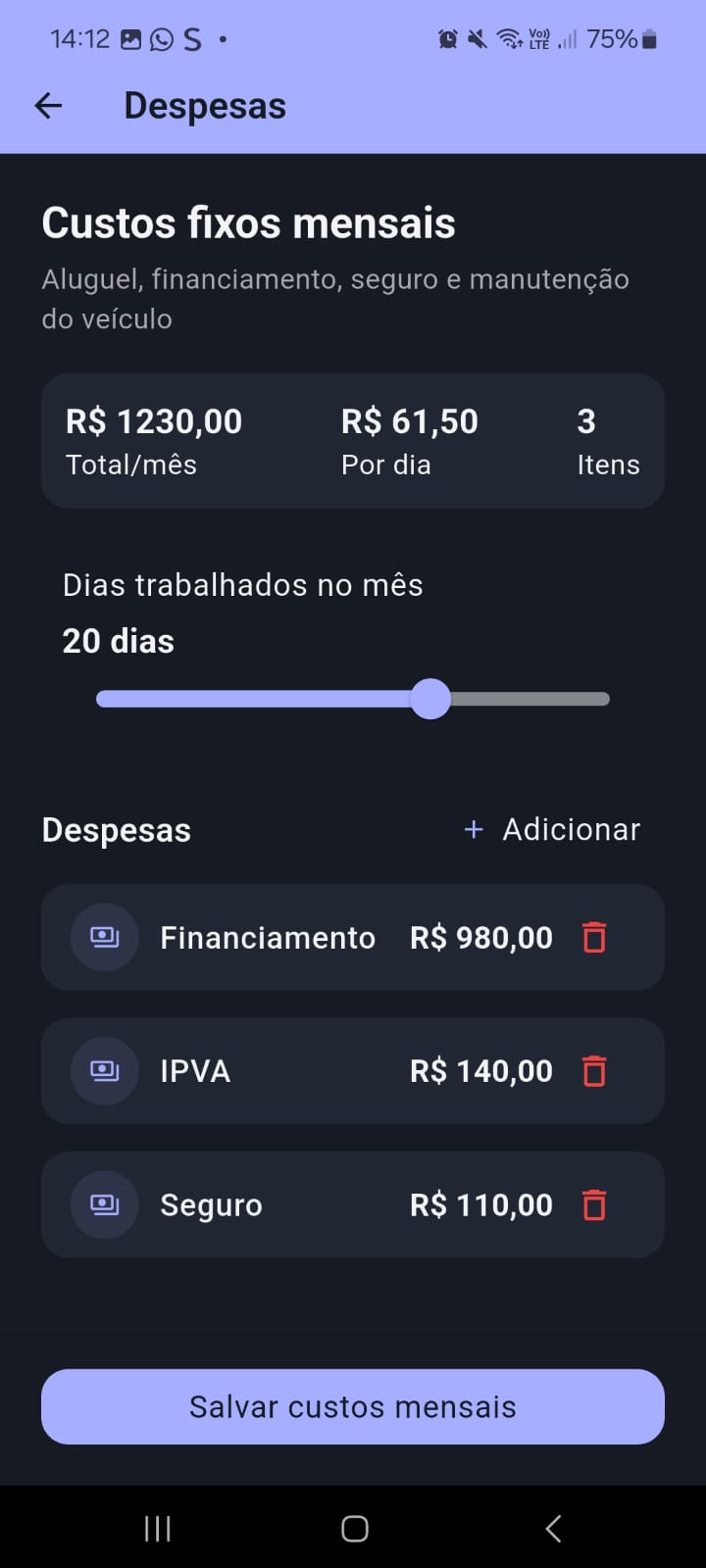Adjust the dias trabalhados slider handle
The image size is (706, 1568).
point(429,699)
